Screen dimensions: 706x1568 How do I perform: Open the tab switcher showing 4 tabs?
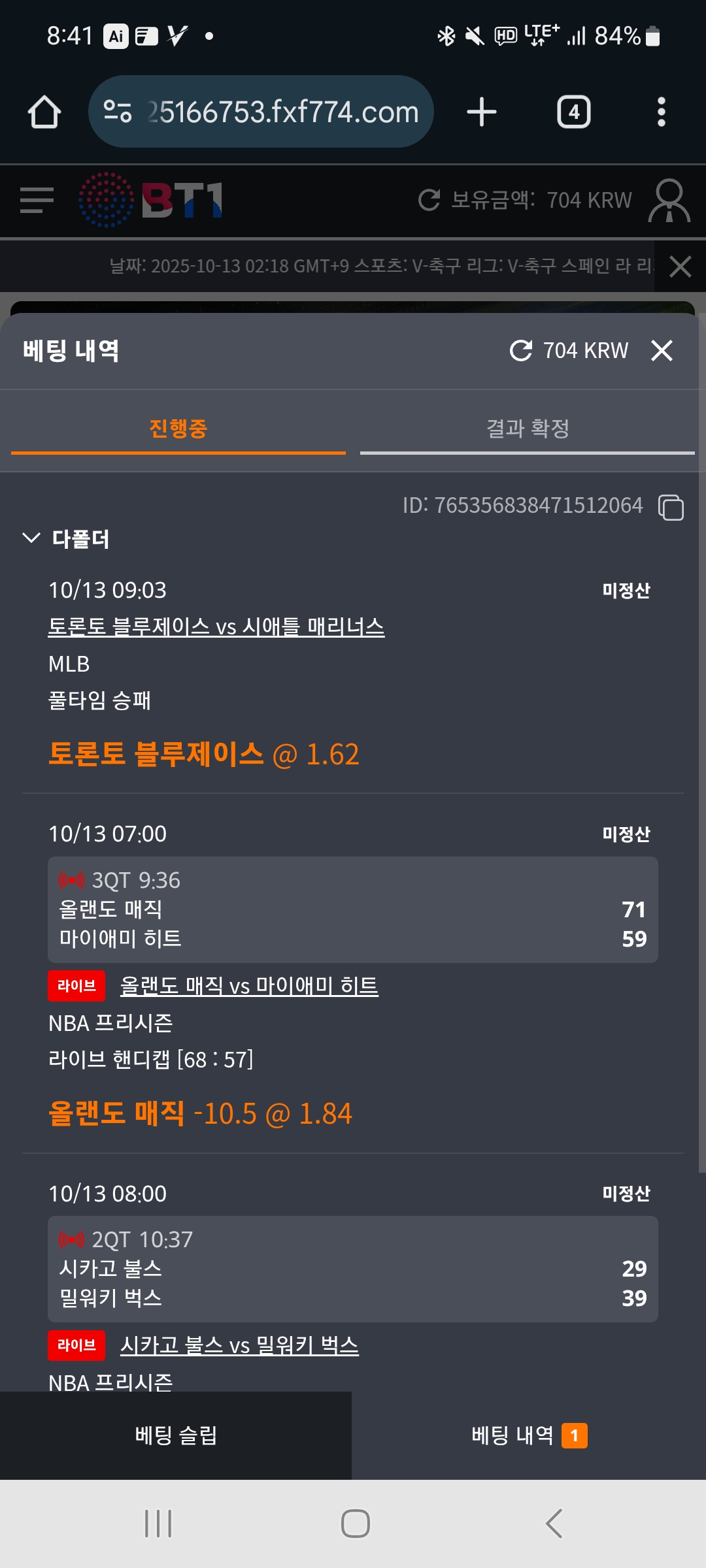point(573,112)
